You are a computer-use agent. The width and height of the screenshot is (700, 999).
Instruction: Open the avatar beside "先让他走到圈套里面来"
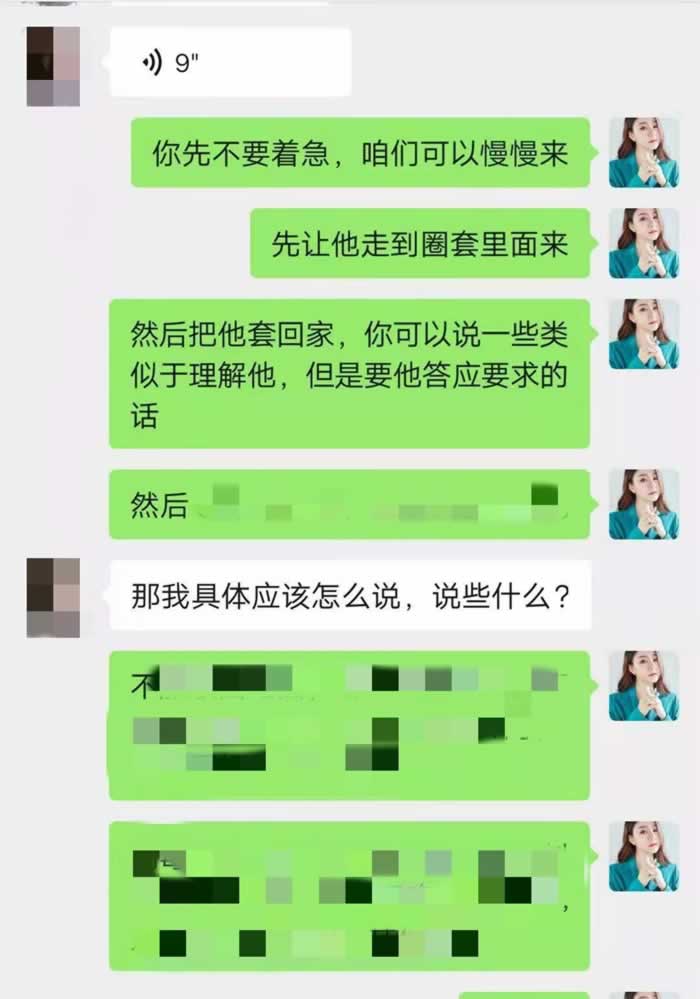[644, 243]
